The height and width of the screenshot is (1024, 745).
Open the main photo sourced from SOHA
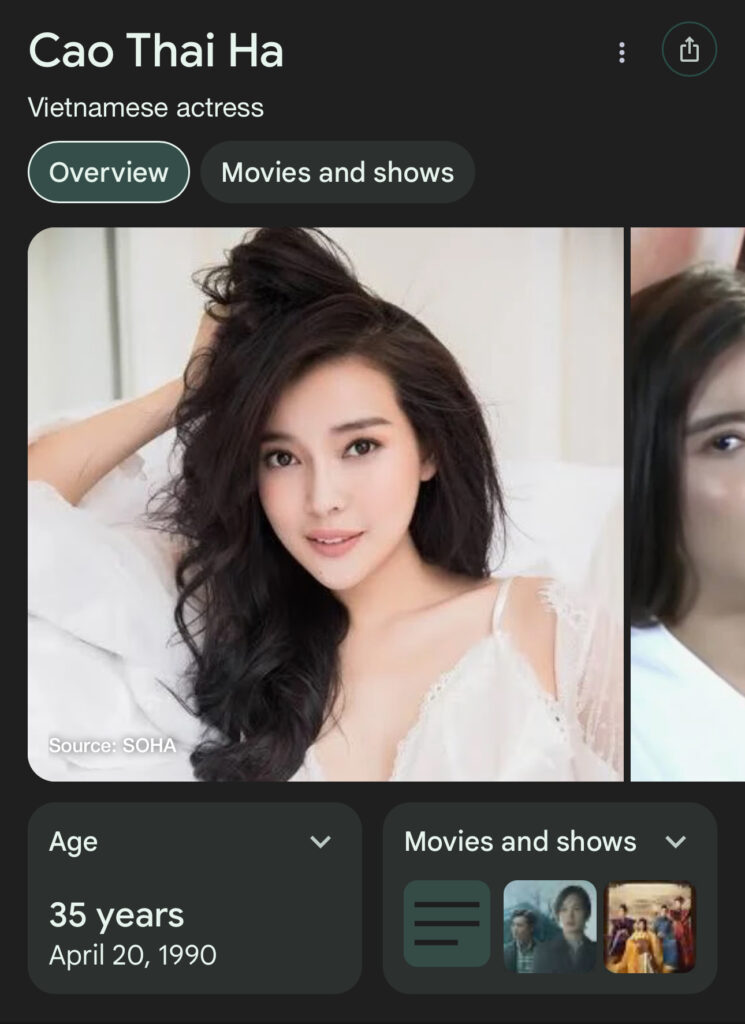[325, 503]
